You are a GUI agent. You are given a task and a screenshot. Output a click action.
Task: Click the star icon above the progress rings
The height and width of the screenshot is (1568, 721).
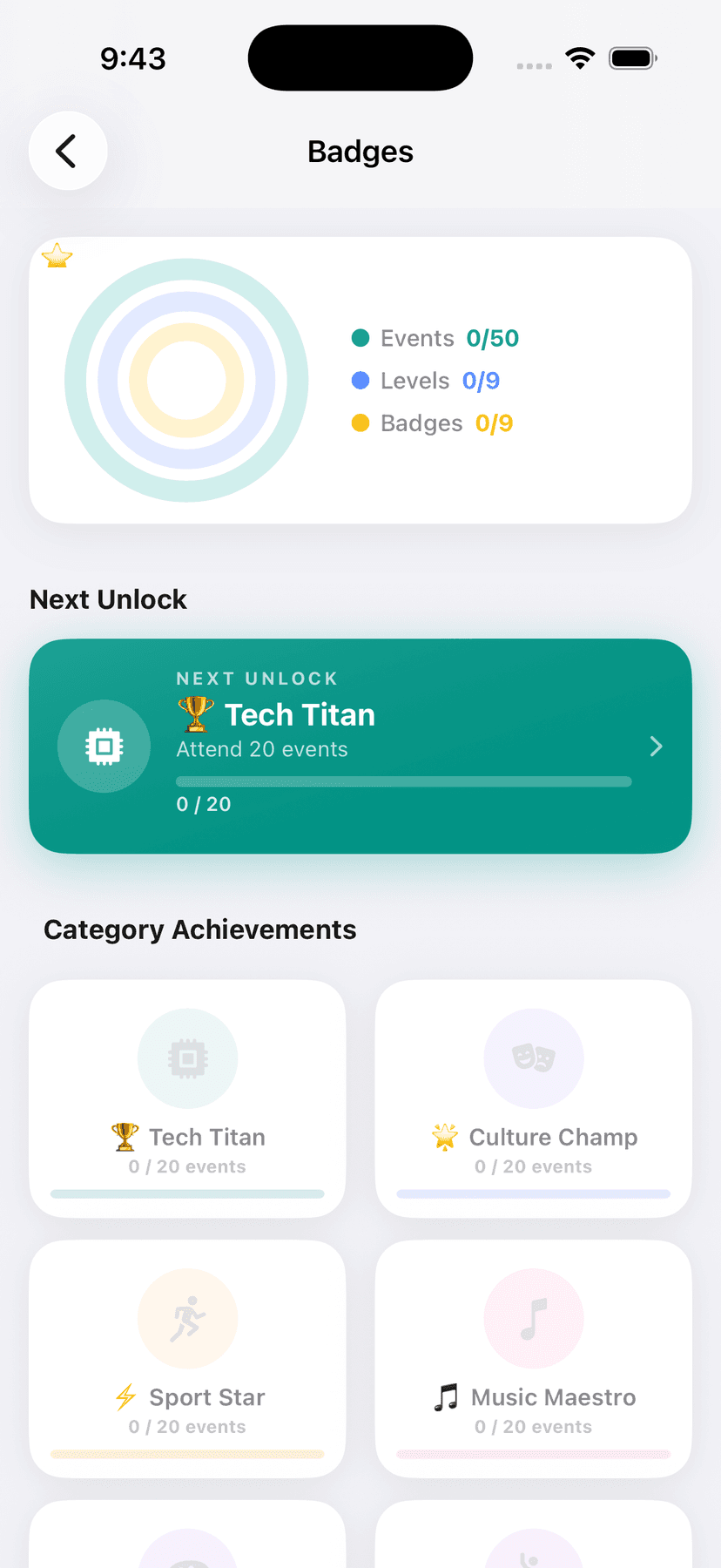(56, 256)
